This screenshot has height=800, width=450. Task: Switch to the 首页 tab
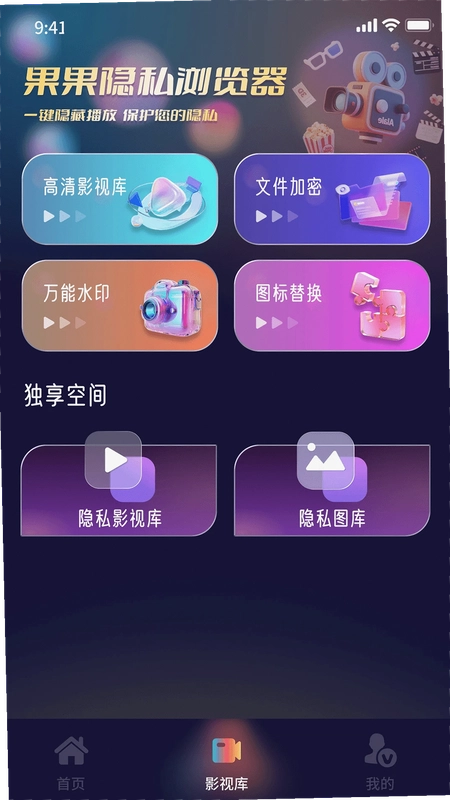point(71,762)
